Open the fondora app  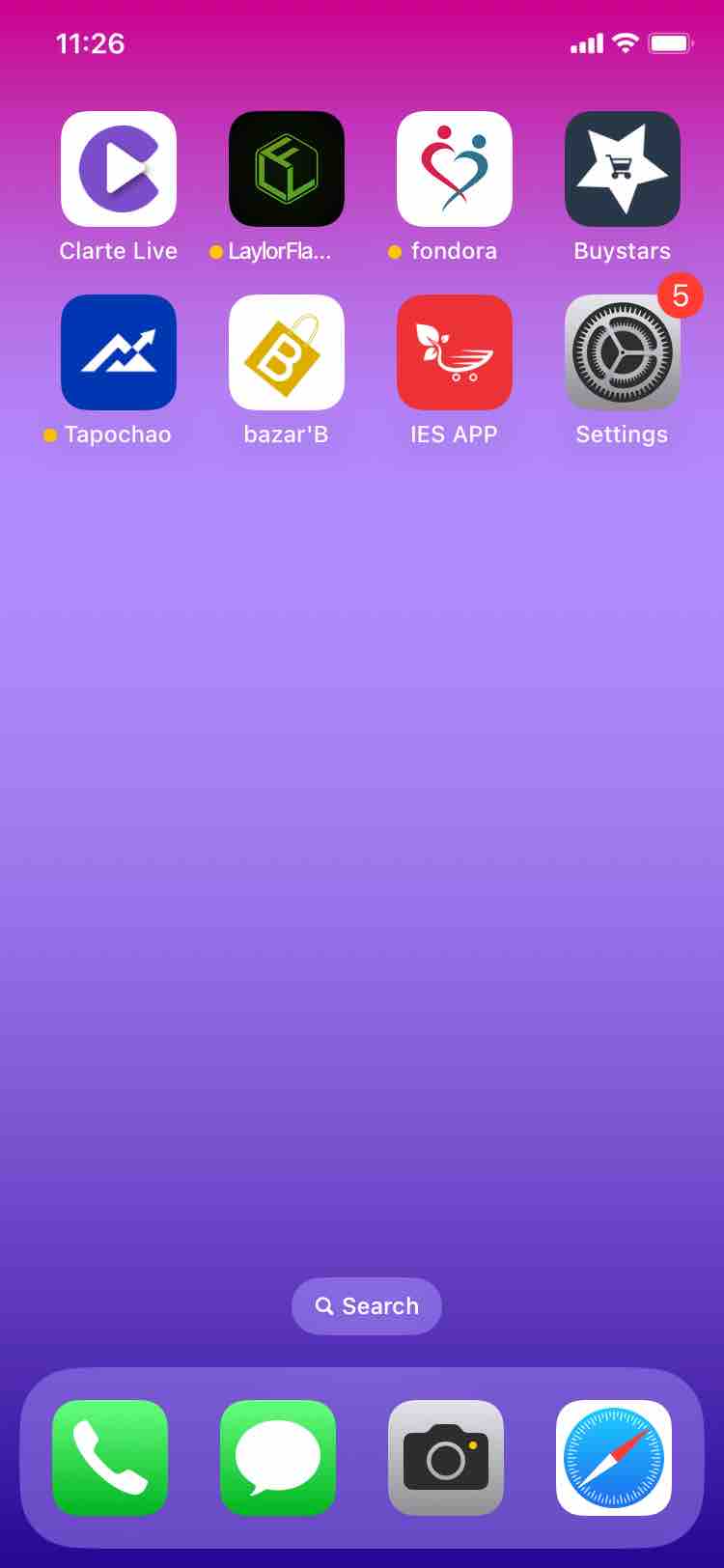pos(455,169)
